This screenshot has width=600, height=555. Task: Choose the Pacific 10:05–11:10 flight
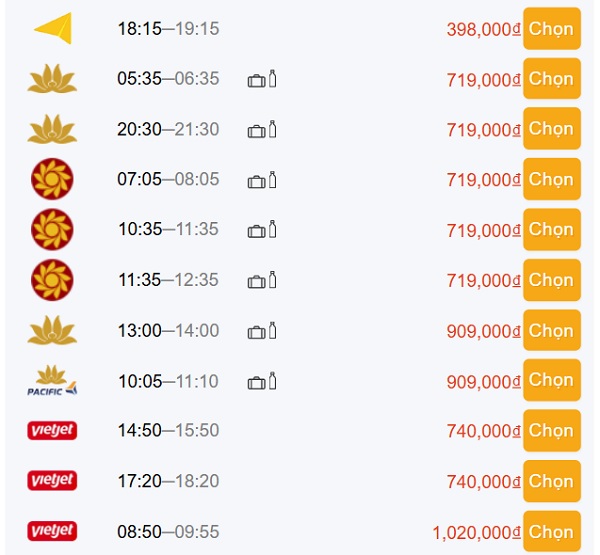click(x=551, y=381)
